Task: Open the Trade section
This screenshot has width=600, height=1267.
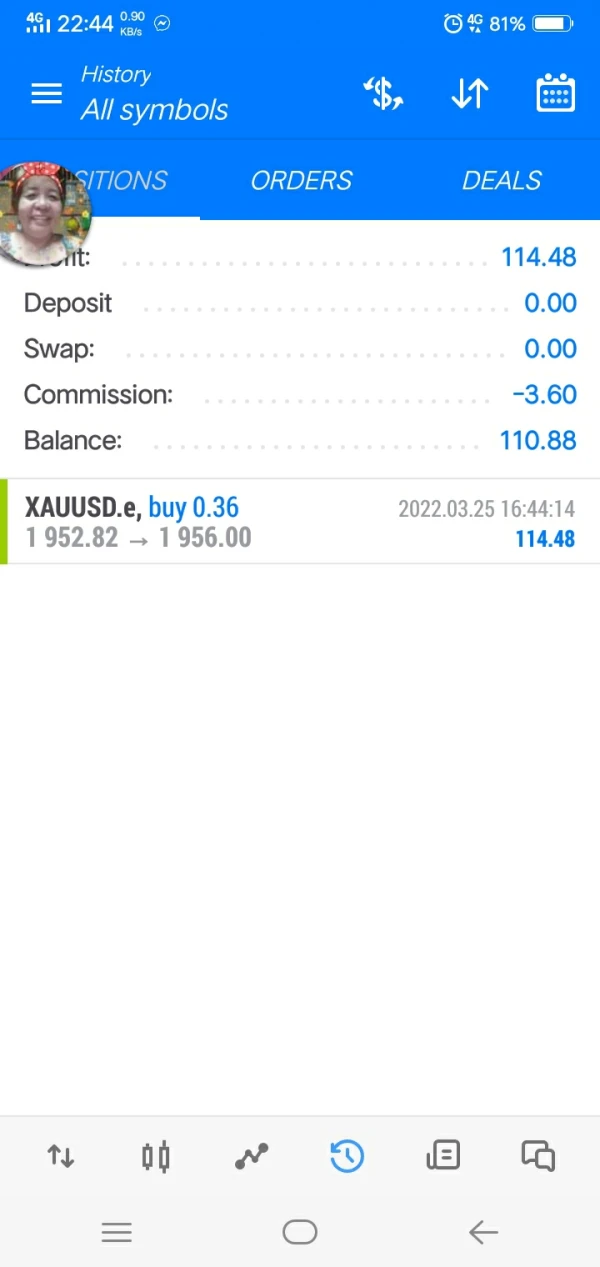Action: click(x=252, y=1157)
